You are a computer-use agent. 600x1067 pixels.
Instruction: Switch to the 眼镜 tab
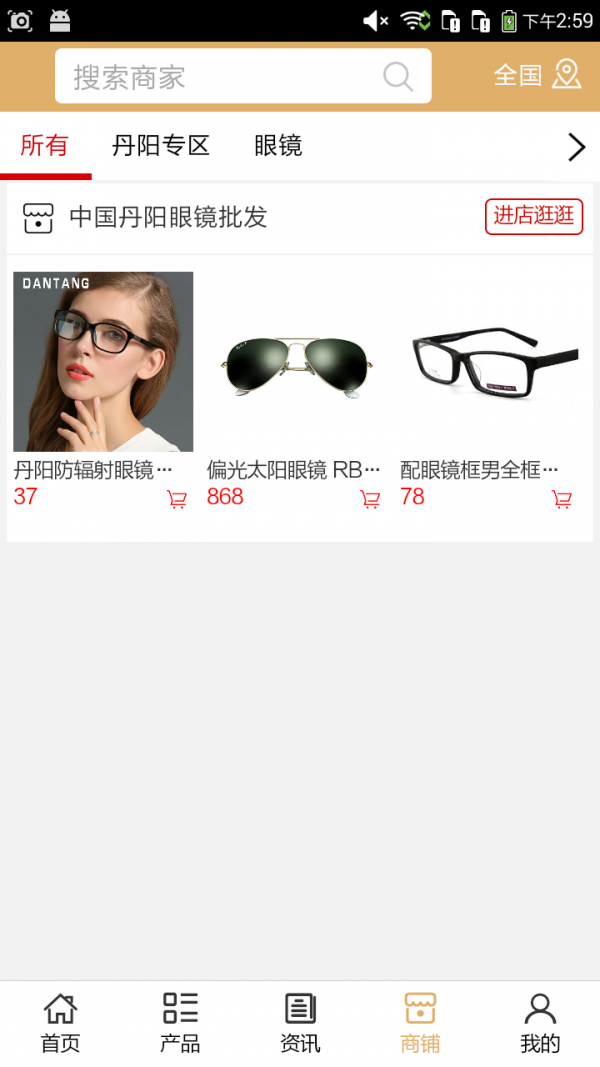coord(278,146)
